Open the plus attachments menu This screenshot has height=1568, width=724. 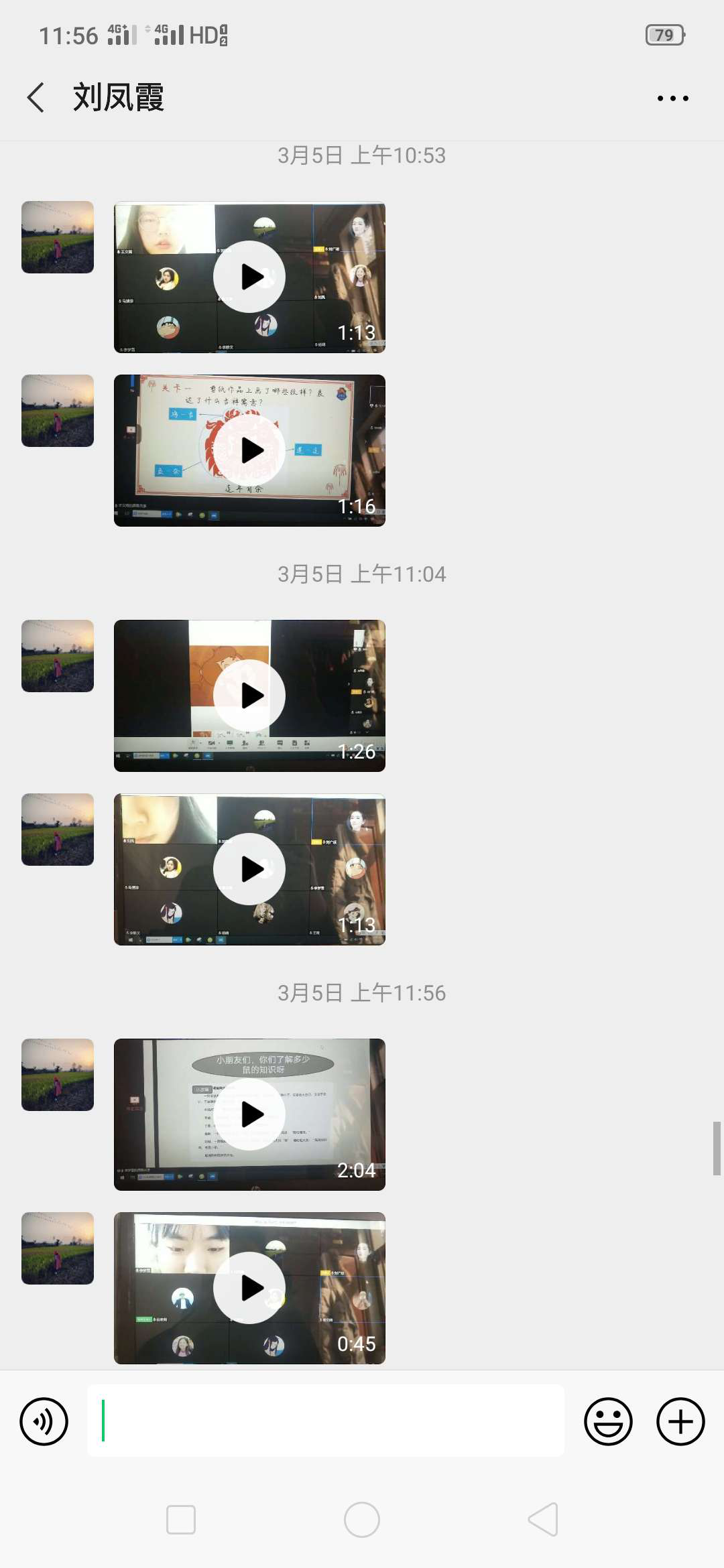(680, 1421)
